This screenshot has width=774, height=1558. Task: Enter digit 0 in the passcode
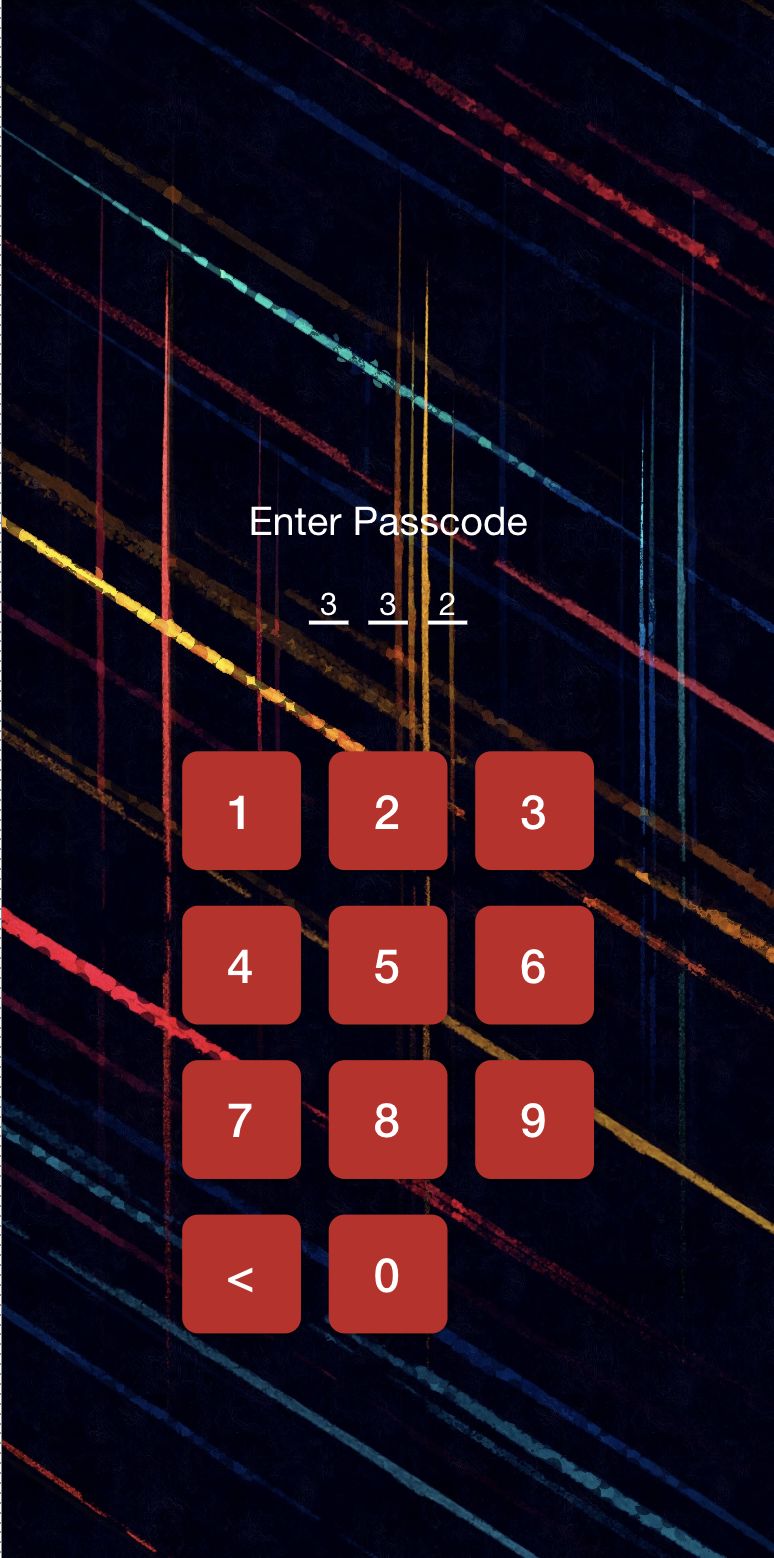[x=387, y=1274]
